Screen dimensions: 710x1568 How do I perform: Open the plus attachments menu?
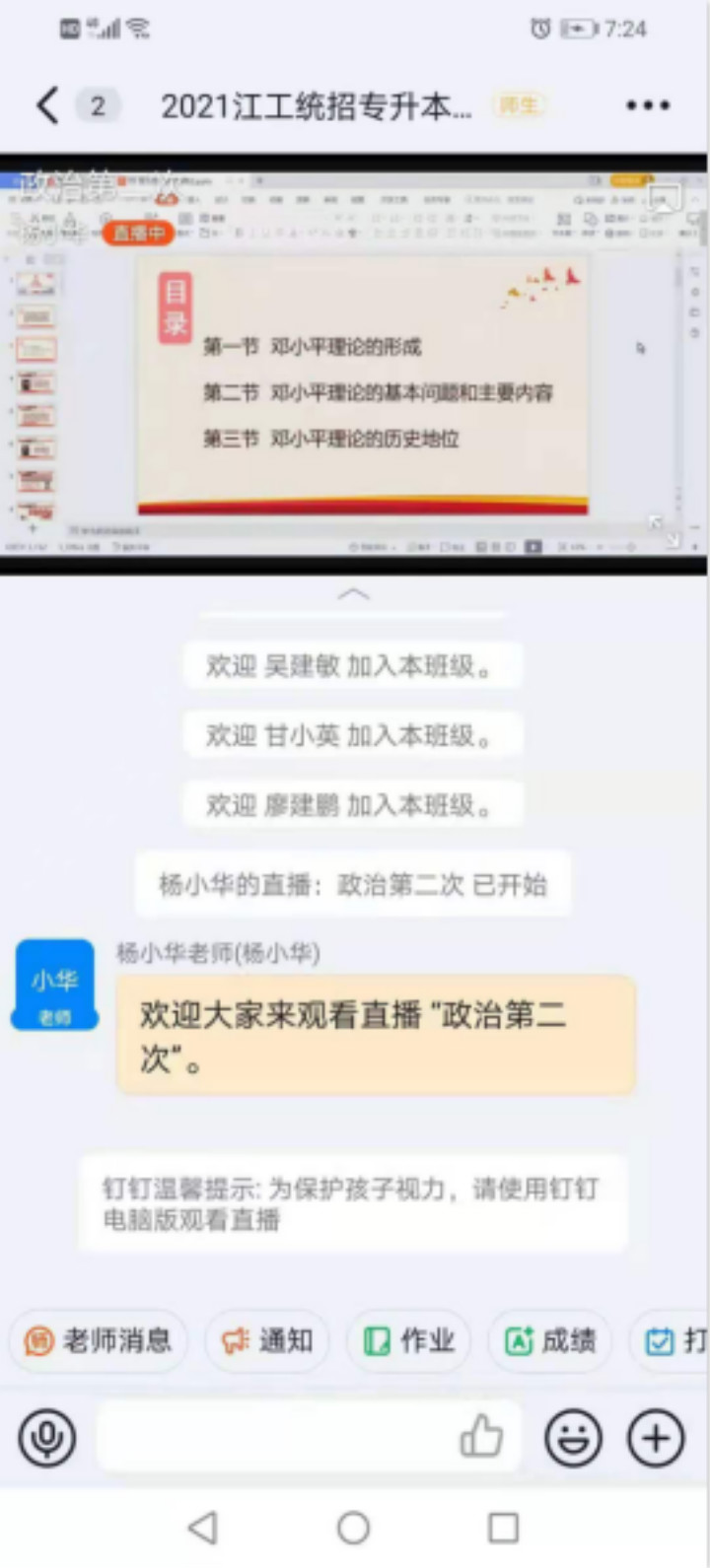(656, 1438)
